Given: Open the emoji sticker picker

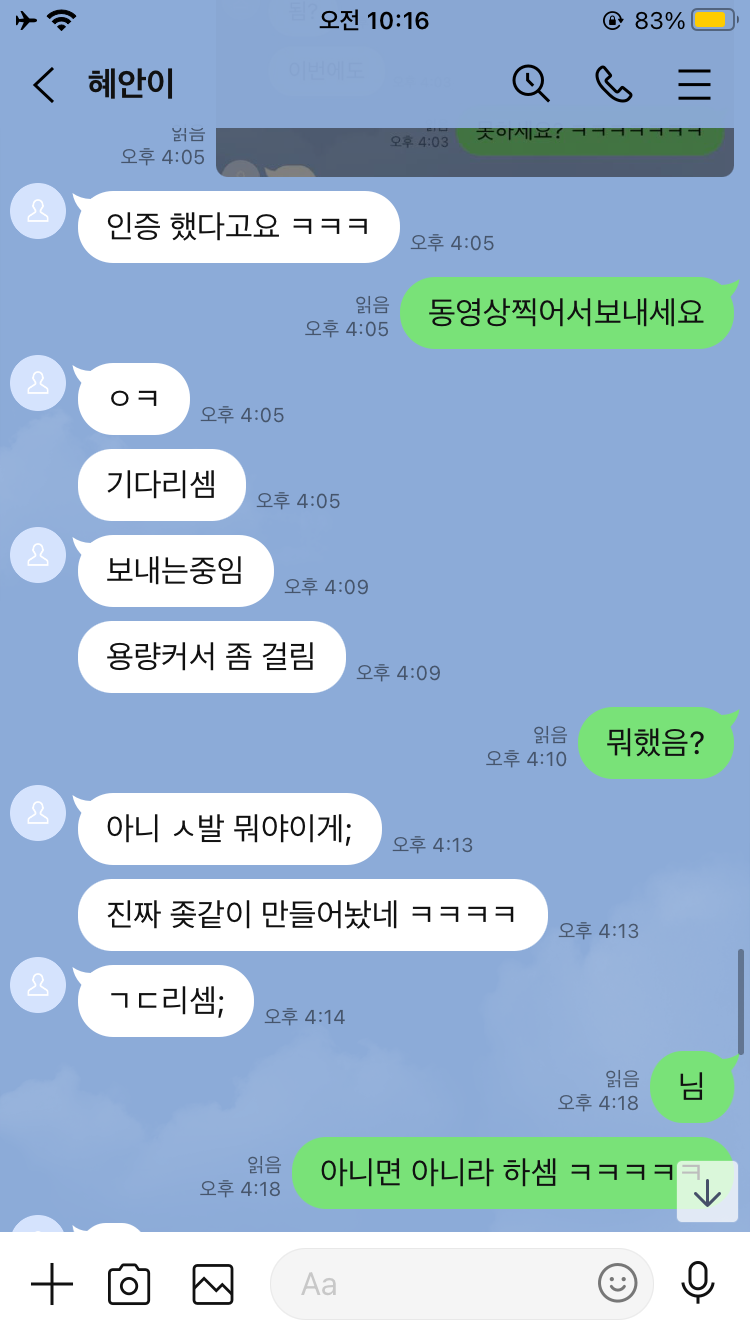Looking at the screenshot, I should coord(618,1283).
